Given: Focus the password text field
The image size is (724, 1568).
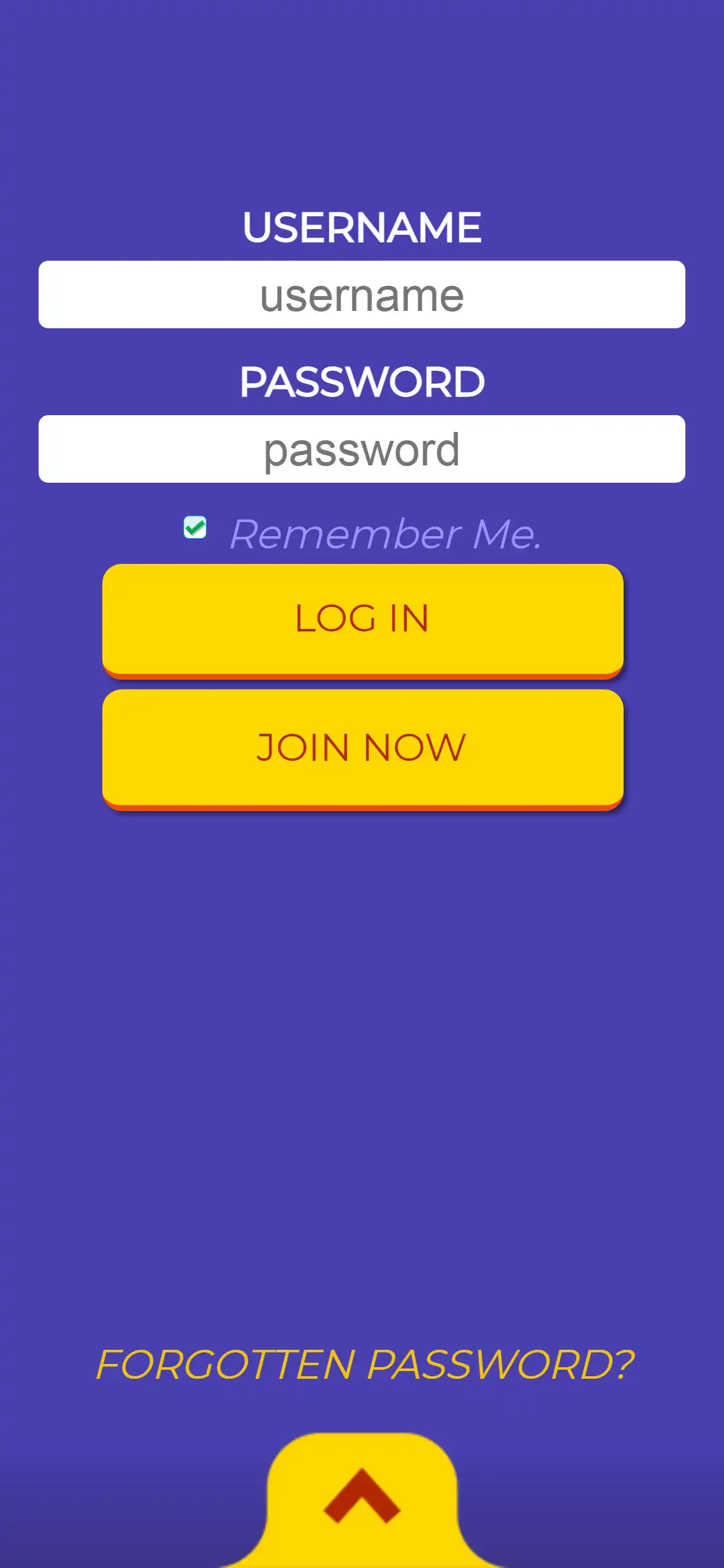Looking at the screenshot, I should [x=362, y=449].
